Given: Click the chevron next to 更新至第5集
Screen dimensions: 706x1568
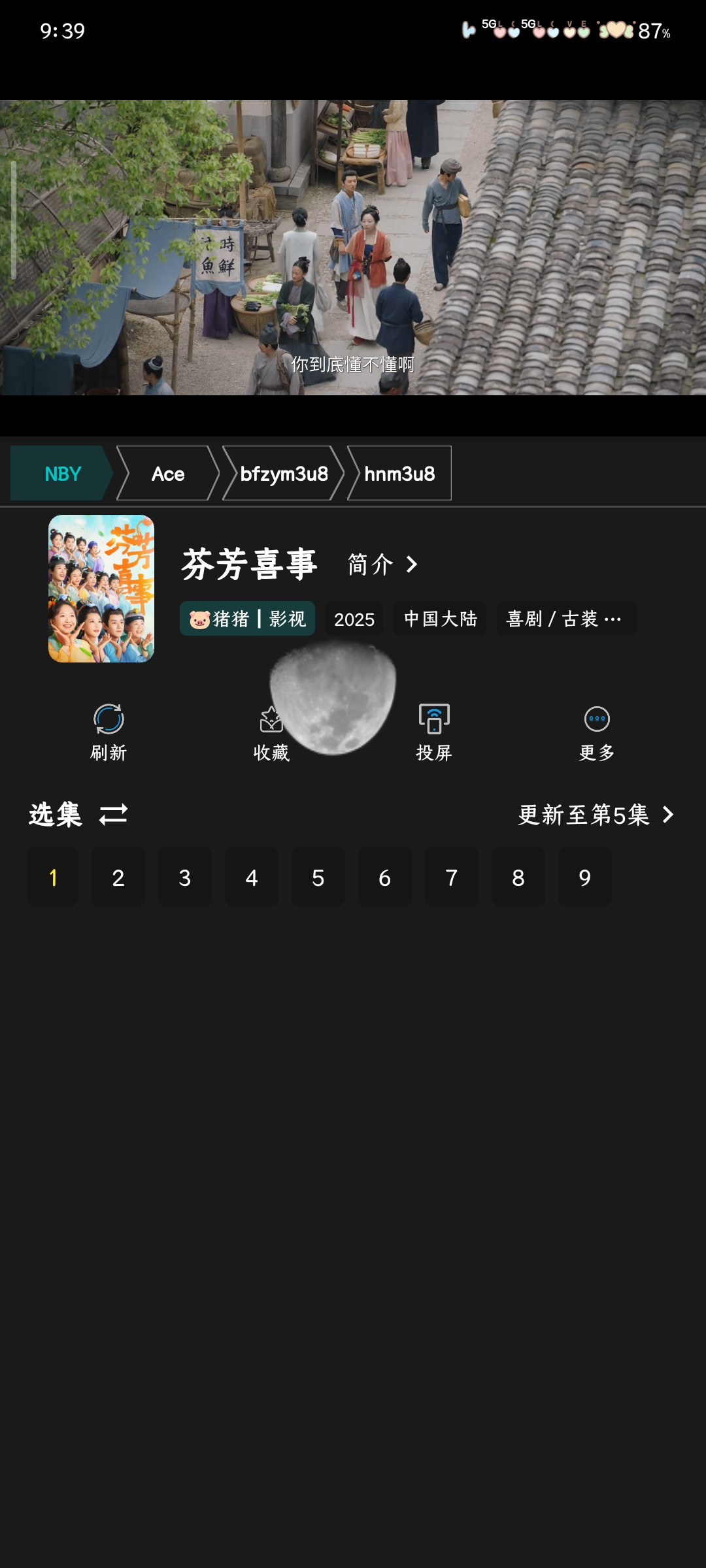Looking at the screenshot, I should [x=667, y=815].
